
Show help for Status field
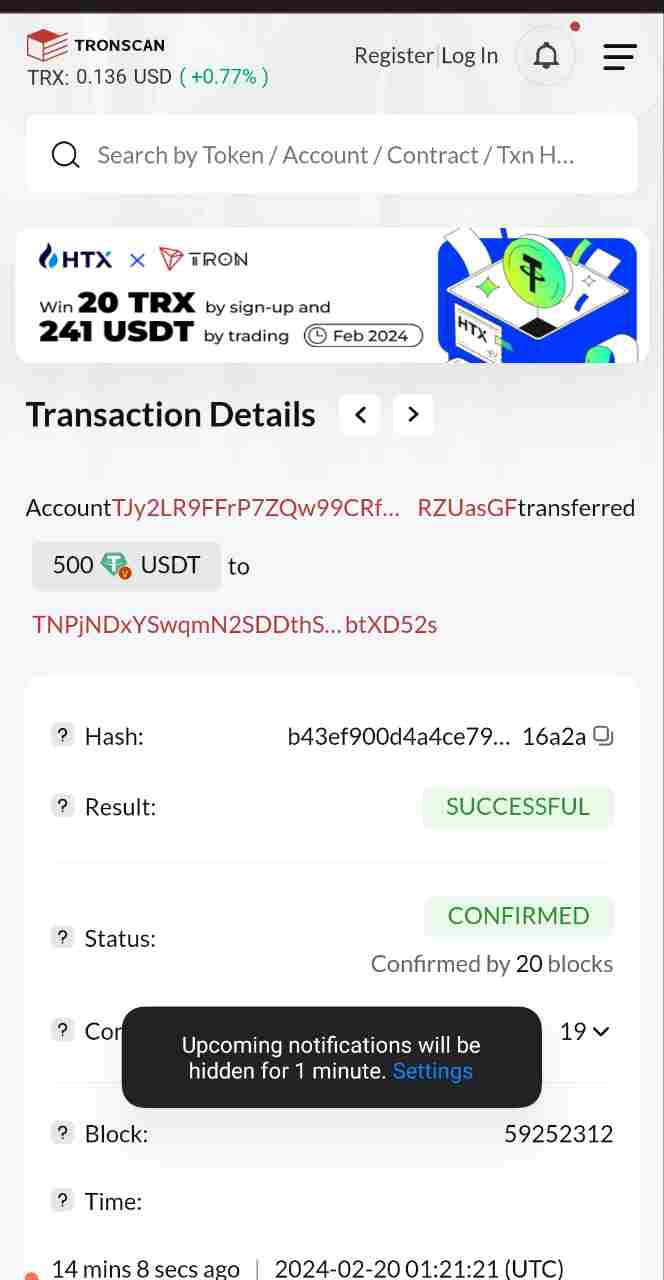pos(63,938)
